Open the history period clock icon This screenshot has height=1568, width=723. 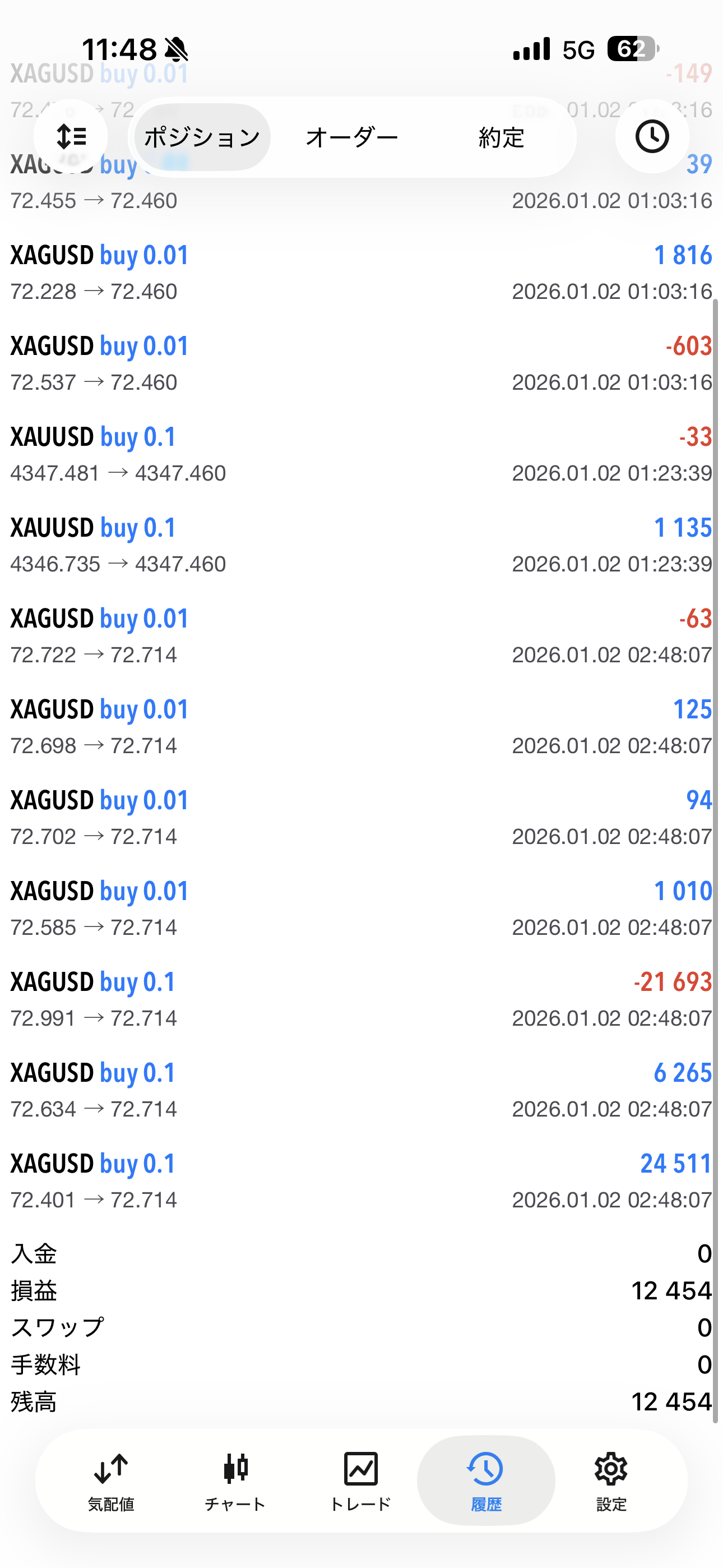tap(652, 136)
